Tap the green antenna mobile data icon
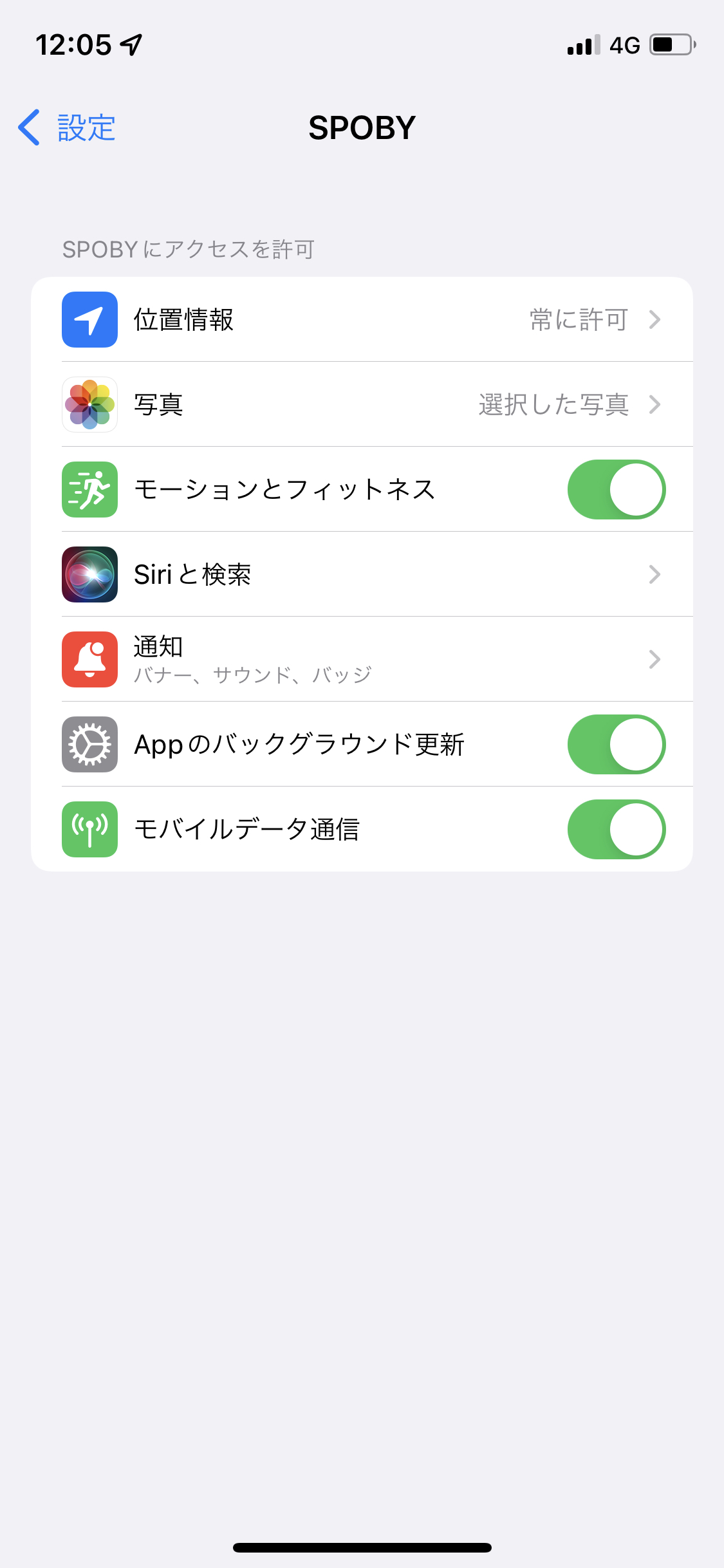724x1568 pixels. coord(89,829)
